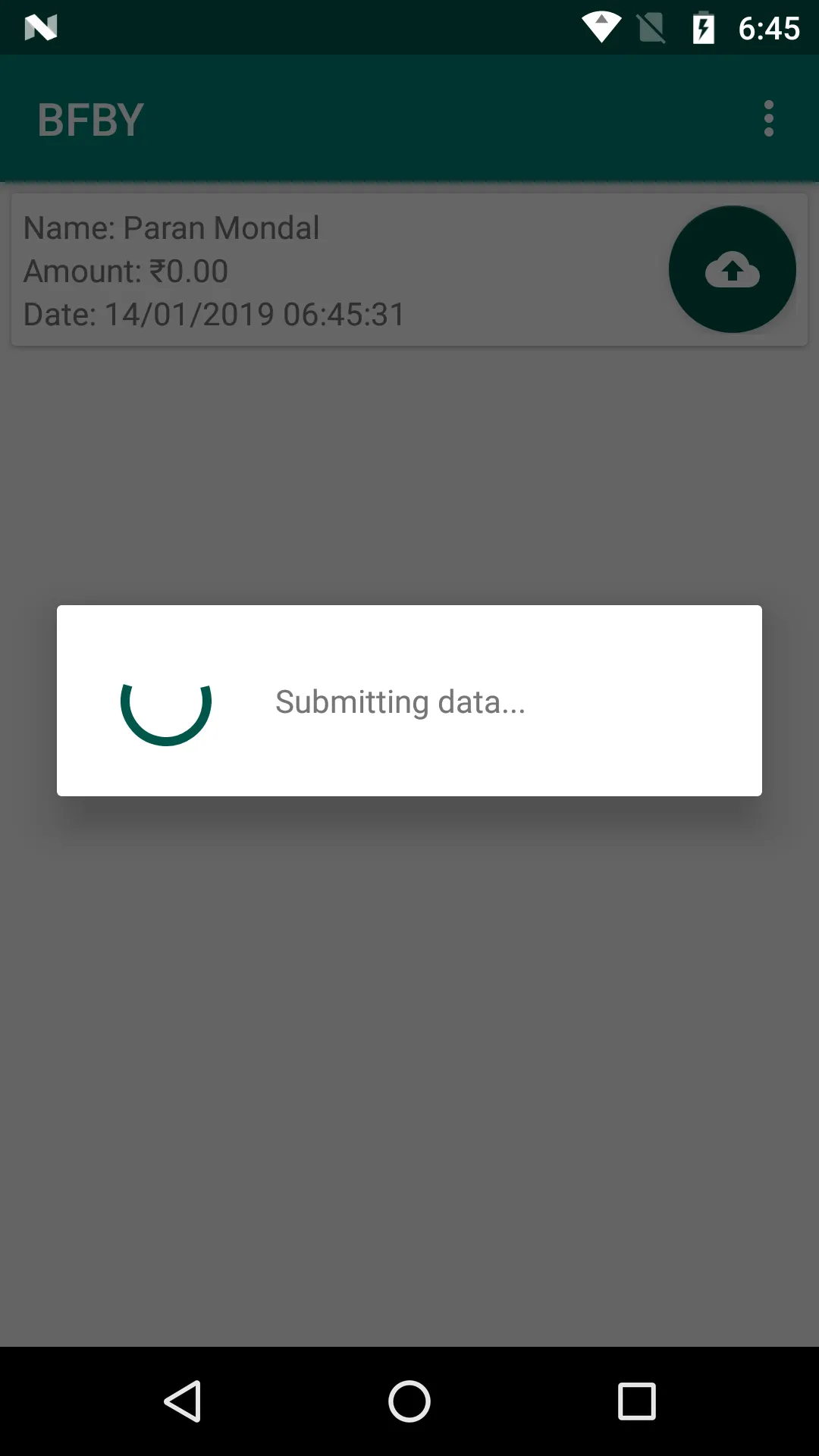Open the overflow menu in the BFBY toolbar
The image size is (819, 1456).
coord(768,118)
